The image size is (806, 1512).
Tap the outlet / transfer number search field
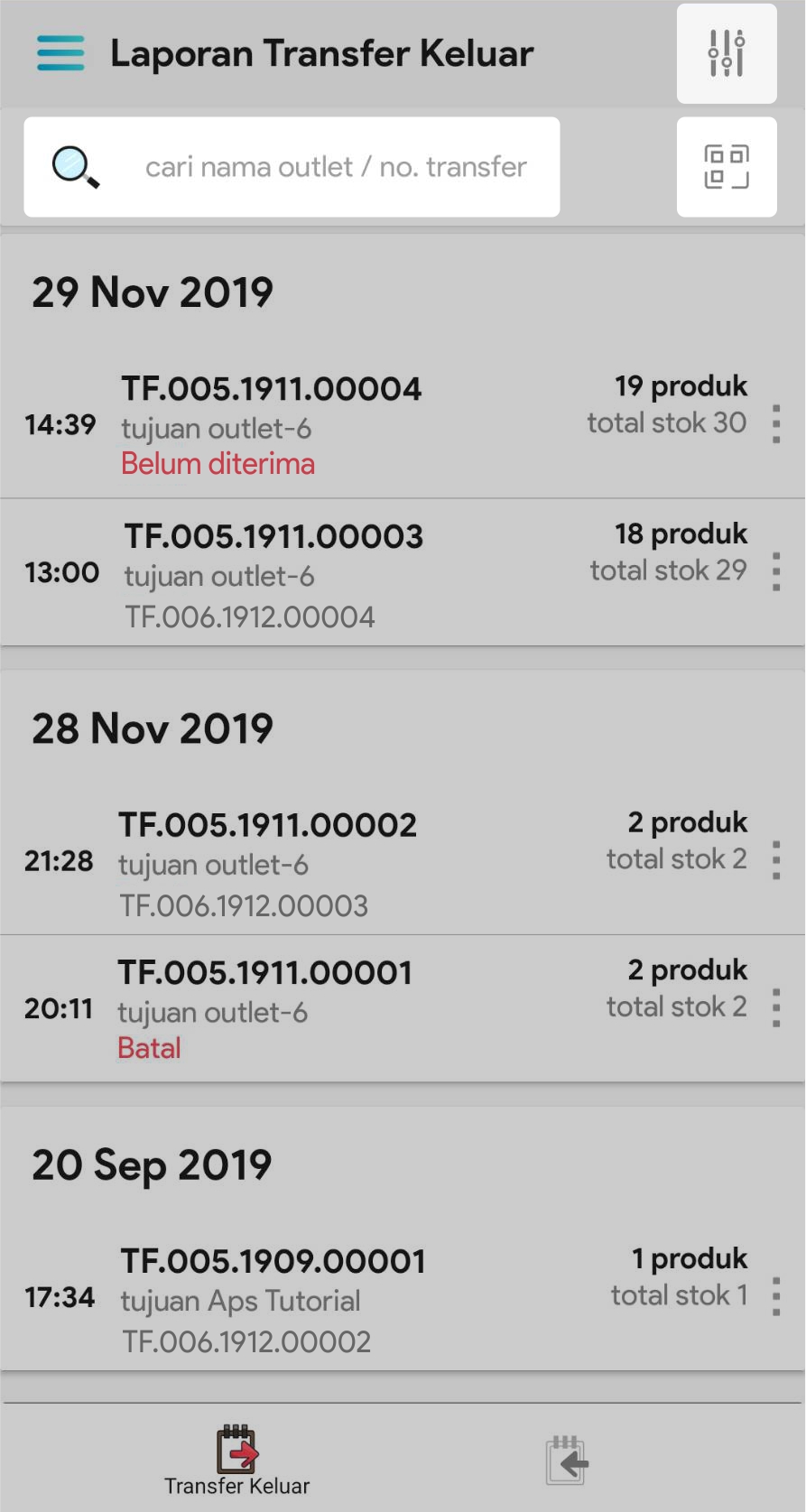pyautogui.click(x=336, y=167)
